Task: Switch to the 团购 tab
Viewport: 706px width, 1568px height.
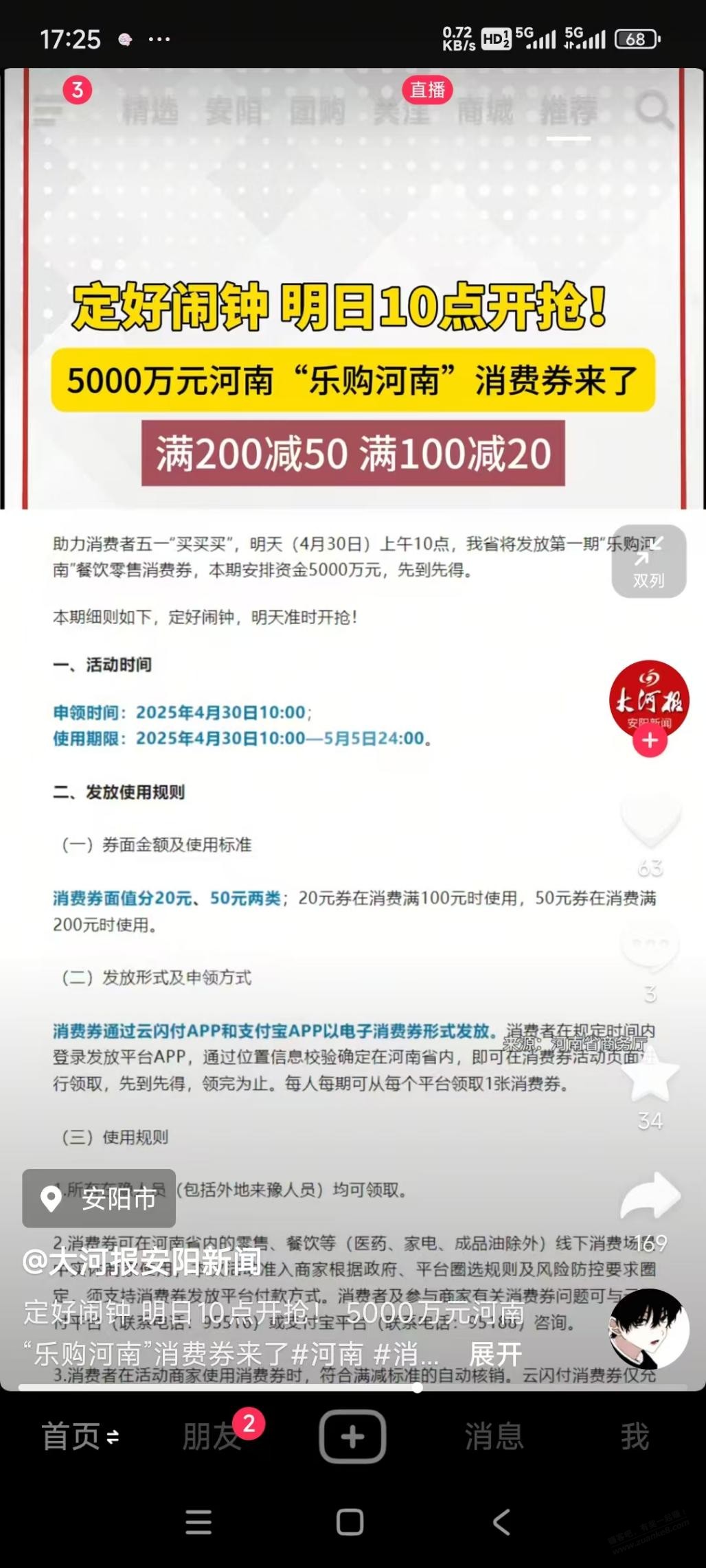Action: [317, 111]
